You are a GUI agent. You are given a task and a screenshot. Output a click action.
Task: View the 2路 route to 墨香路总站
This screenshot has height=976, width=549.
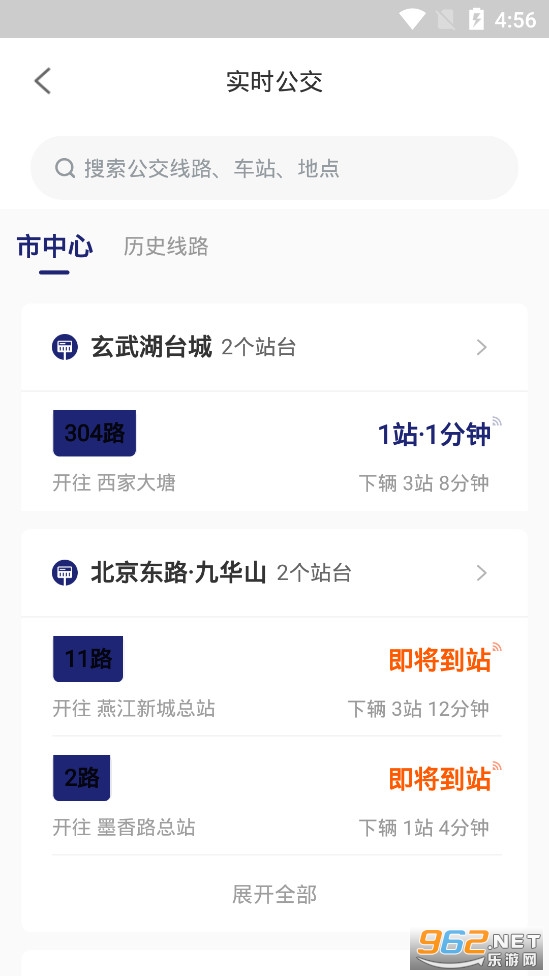[274, 796]
